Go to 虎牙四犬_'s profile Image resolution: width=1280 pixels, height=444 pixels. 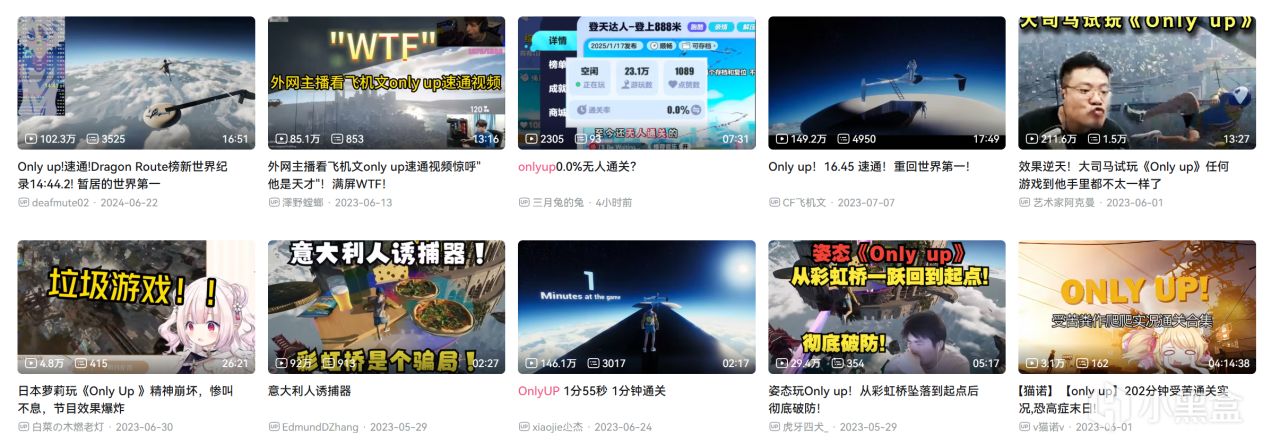(x=804, y=427)
